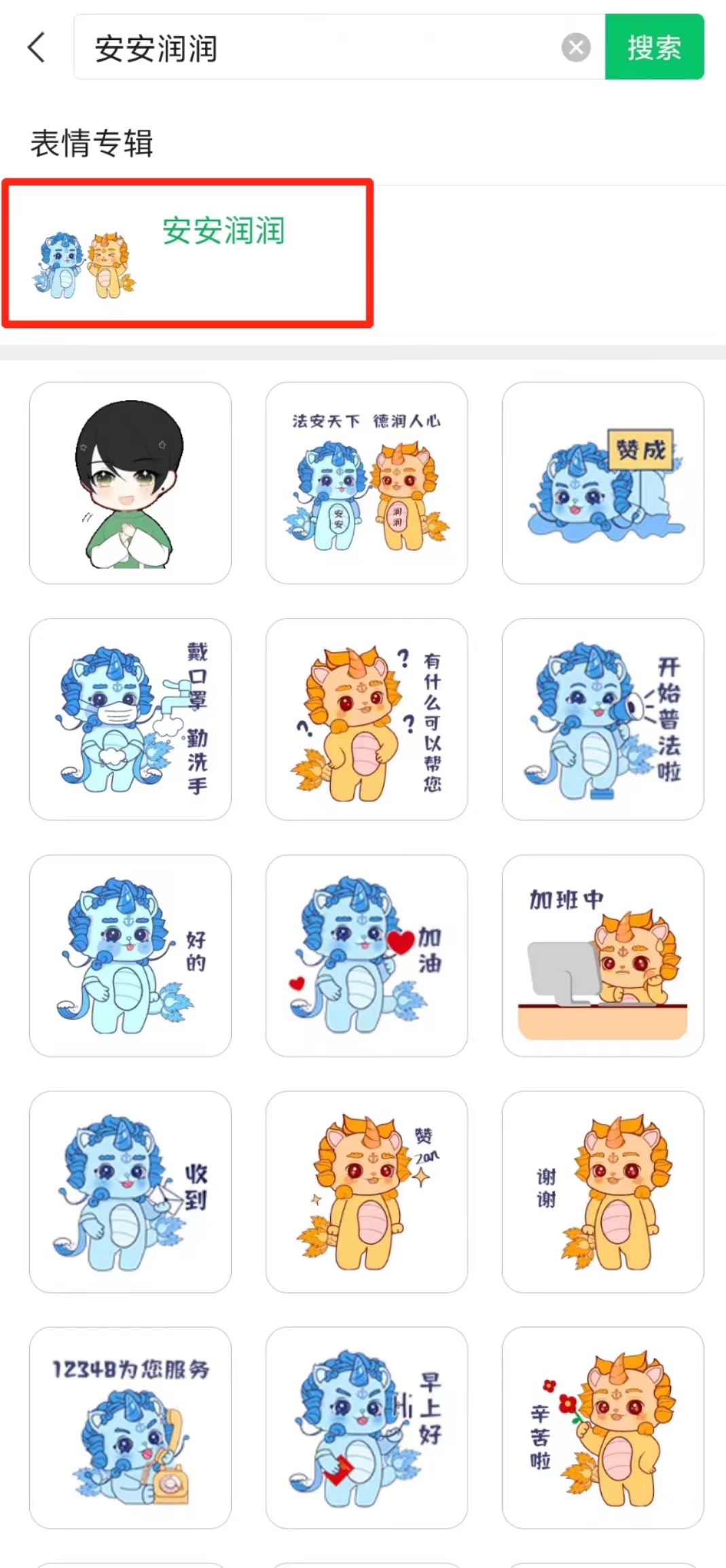Select the 戴口罩 勤洗手 sticker
The height and width of the screenshot is (1568, 726).
point(130,719)
